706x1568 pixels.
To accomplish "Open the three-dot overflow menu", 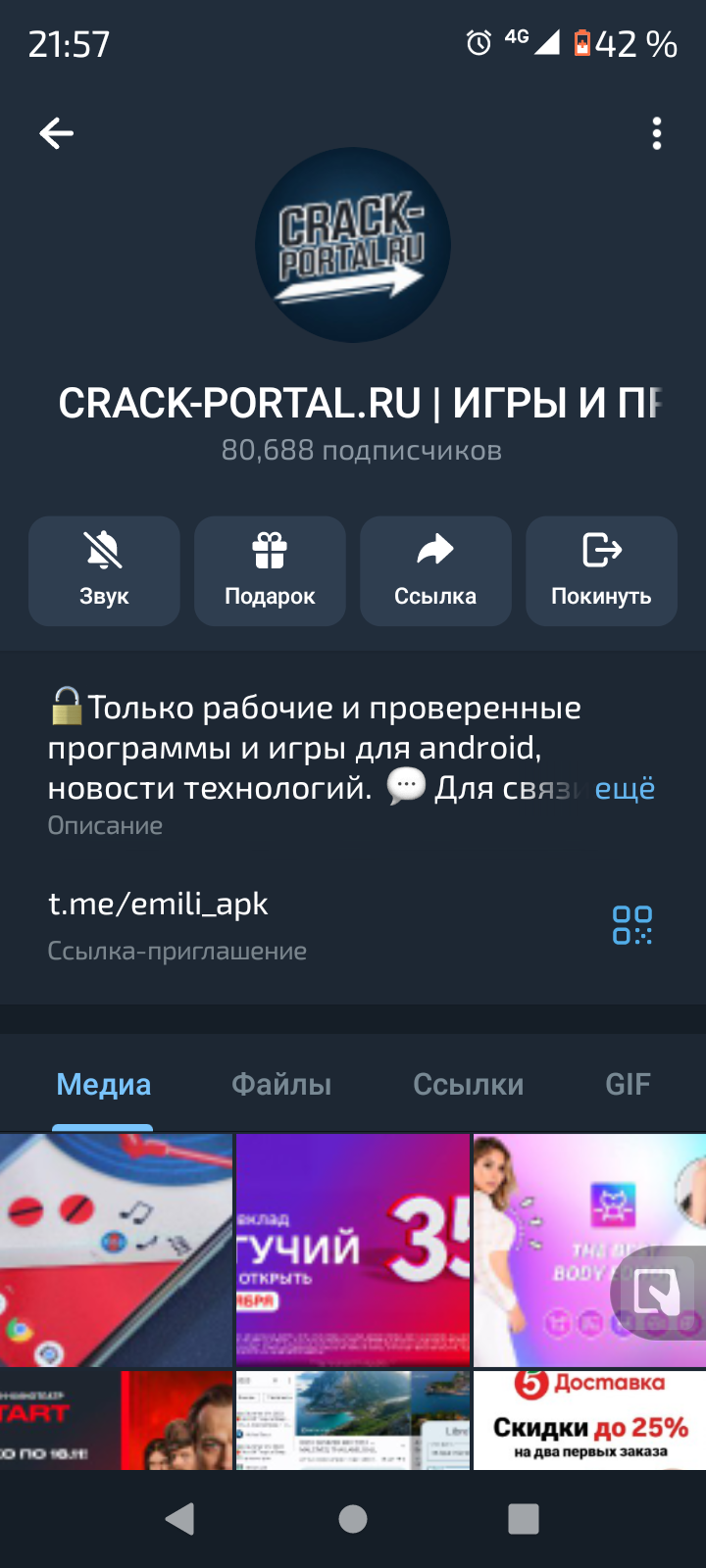I will [x=657, y=133].
